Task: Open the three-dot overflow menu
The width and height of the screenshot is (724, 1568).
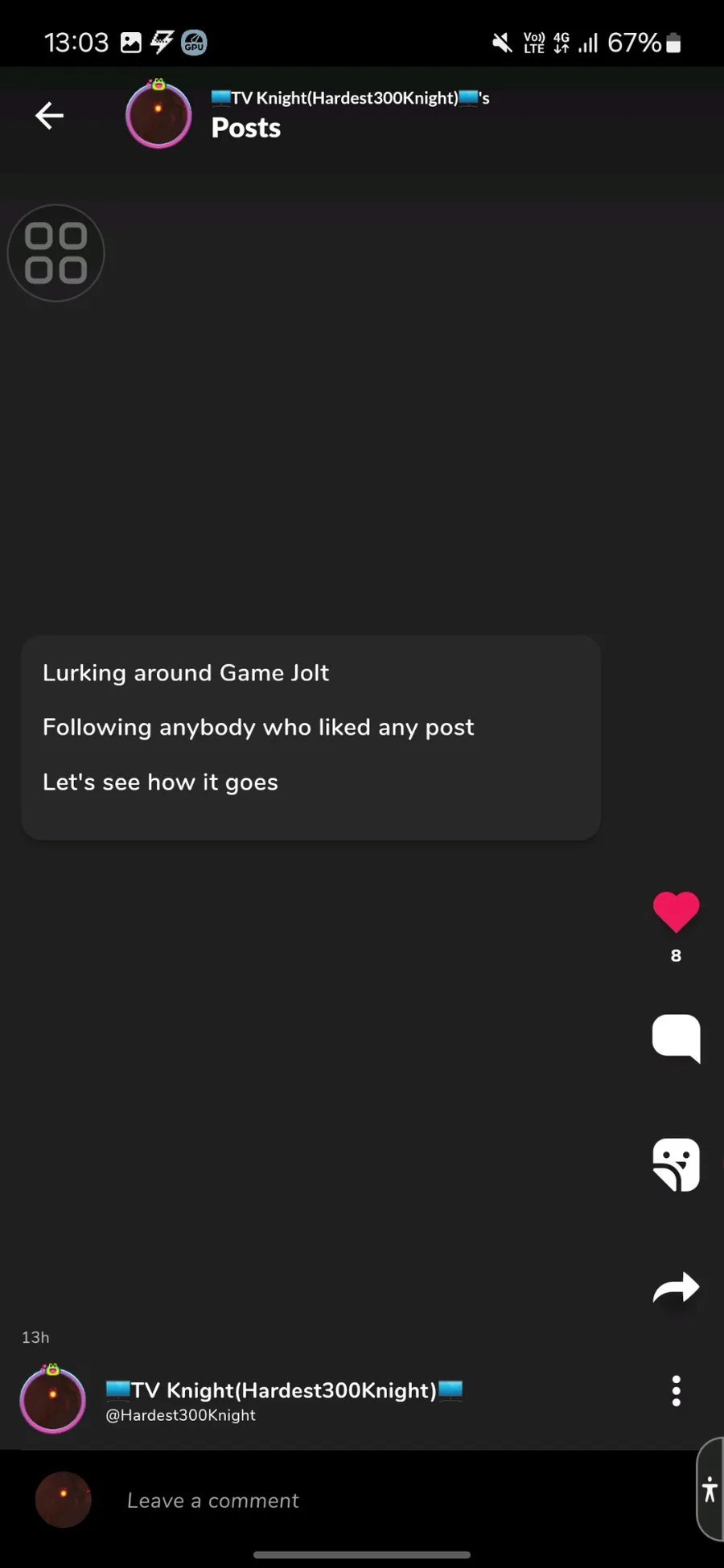Action: pos(676,1390)
